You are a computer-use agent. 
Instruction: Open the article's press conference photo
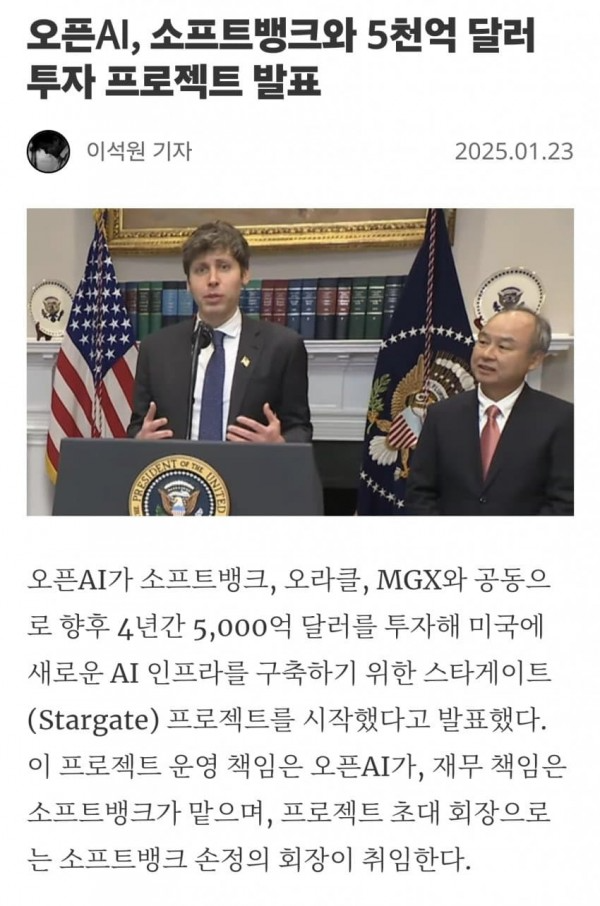click(300, 361)
